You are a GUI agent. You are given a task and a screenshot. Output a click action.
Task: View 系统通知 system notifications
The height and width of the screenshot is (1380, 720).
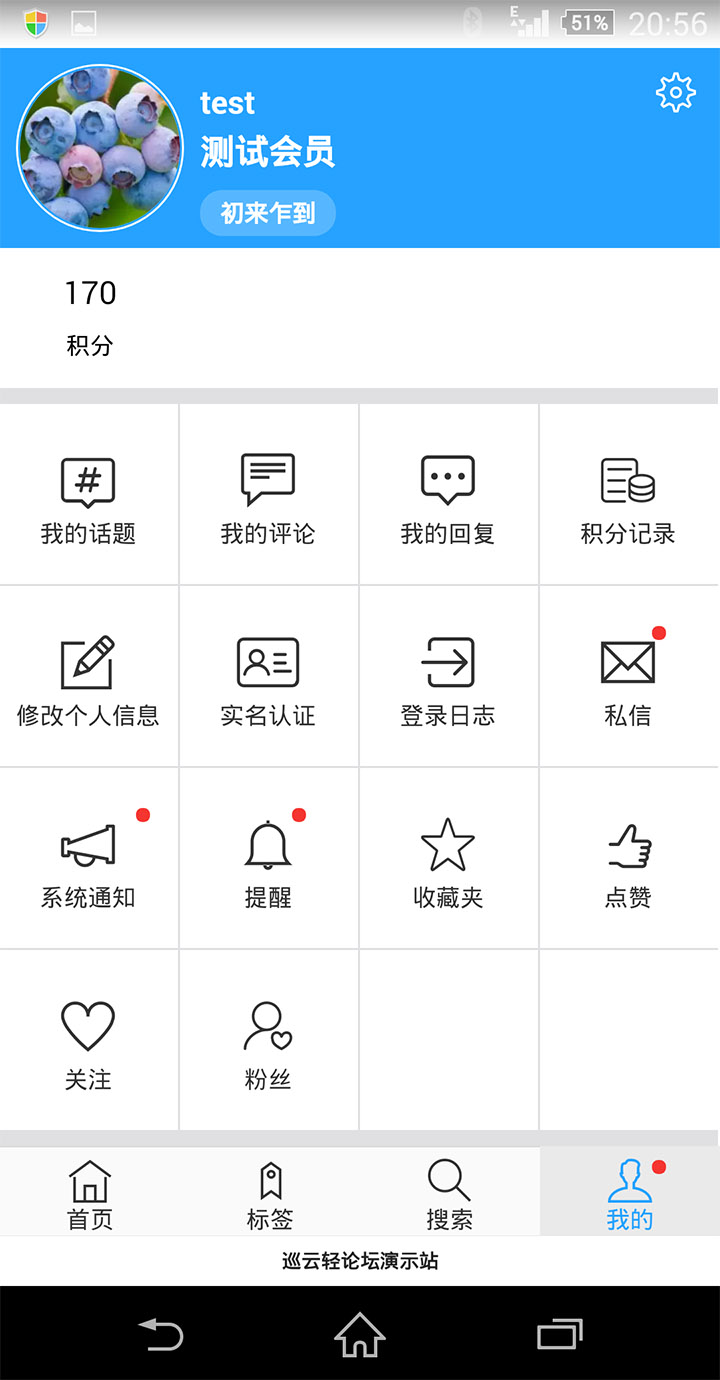point(89,858)
